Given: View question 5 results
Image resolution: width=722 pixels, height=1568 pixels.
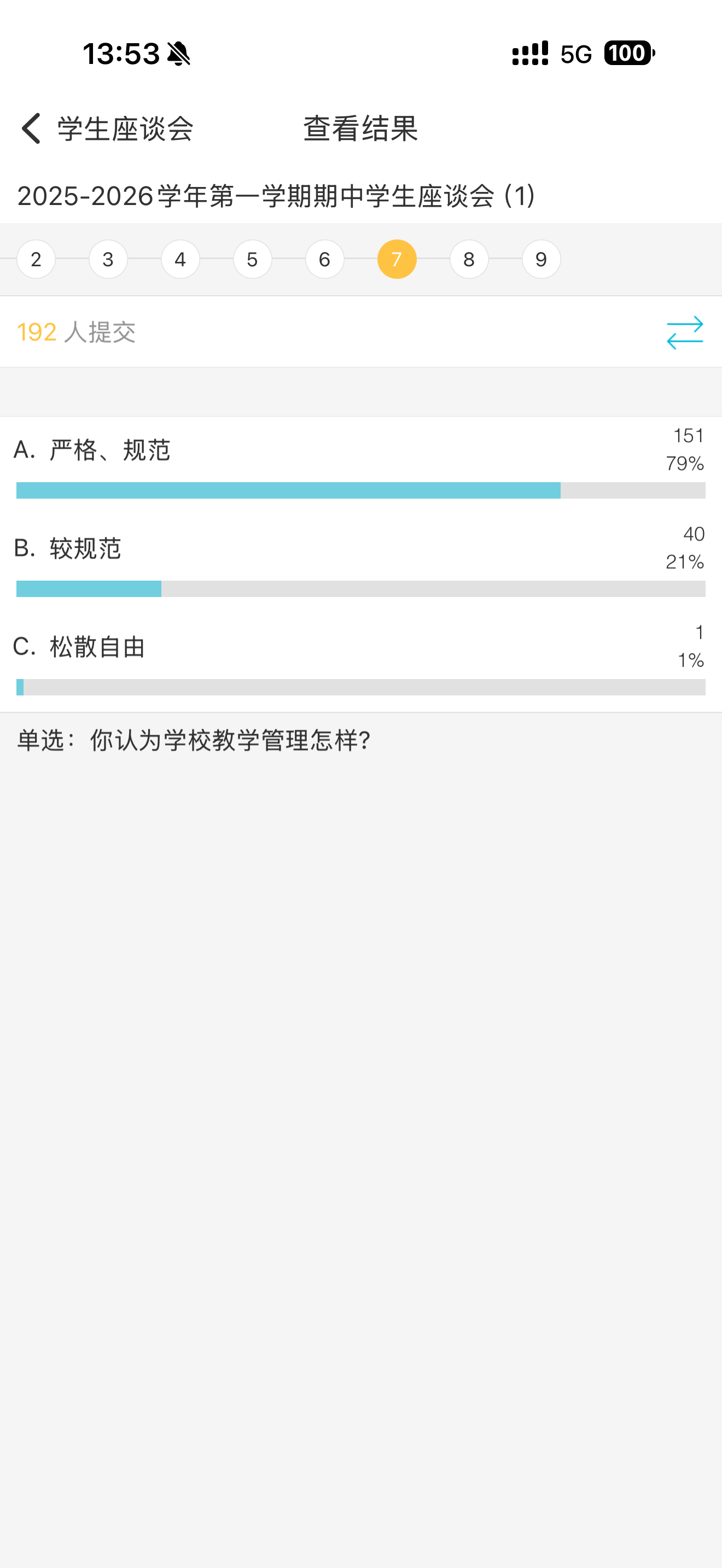Looking at the screenshot, I should (253, 259).
